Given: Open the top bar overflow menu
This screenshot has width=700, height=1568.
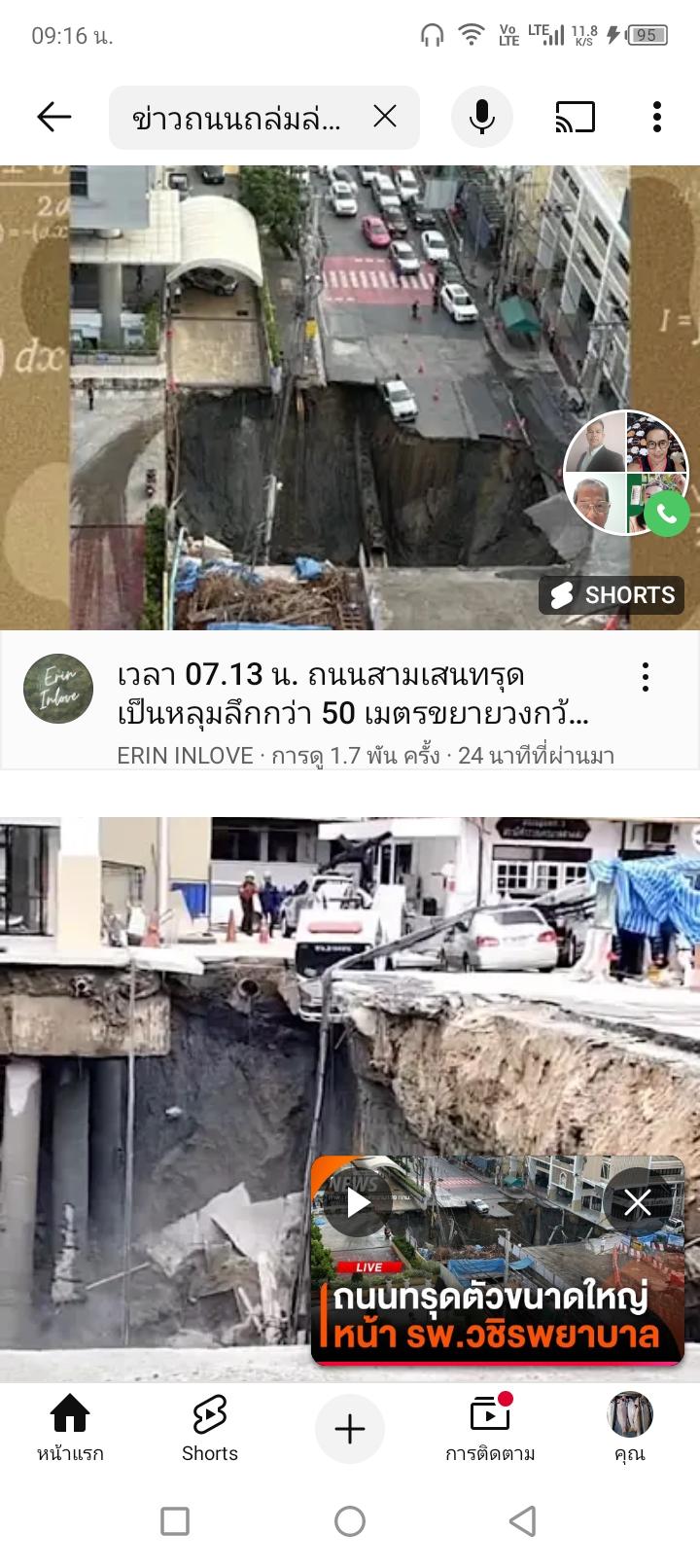Looking at the screenshot, I should pyautogui.click(x=657, y=117).
